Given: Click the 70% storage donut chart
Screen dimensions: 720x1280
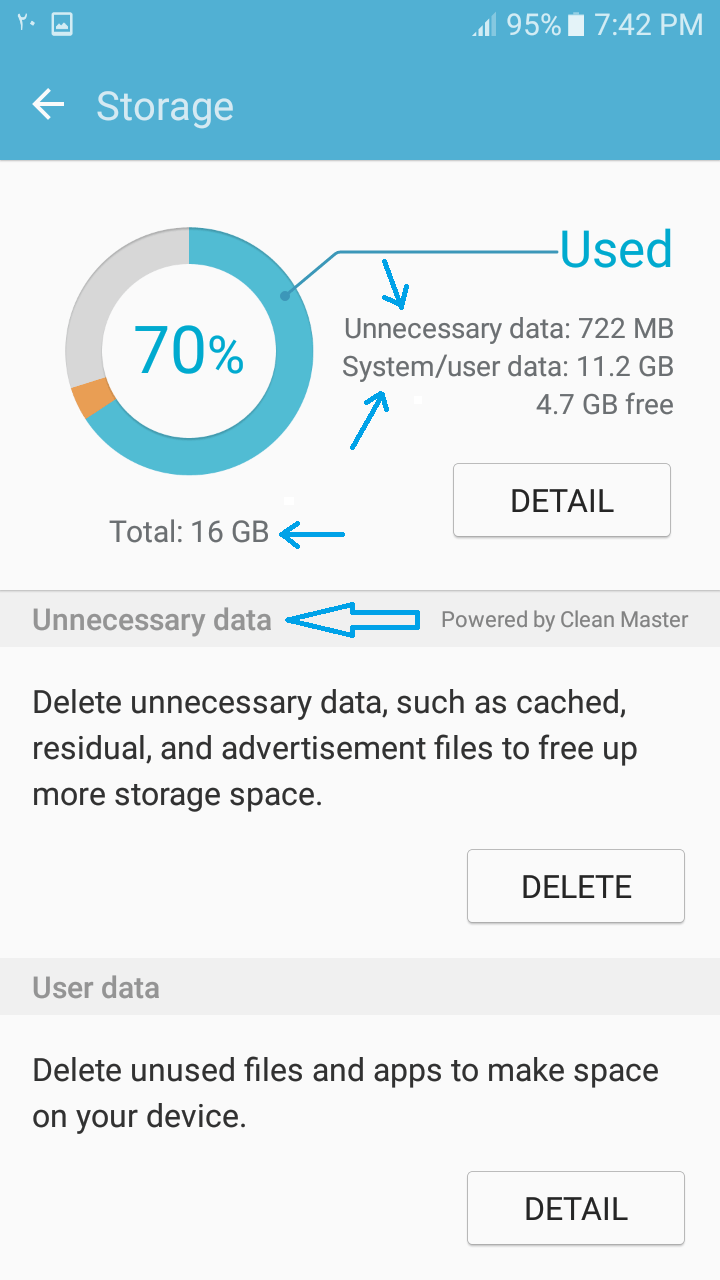Looking at the screenshot, I should (190, 352).
